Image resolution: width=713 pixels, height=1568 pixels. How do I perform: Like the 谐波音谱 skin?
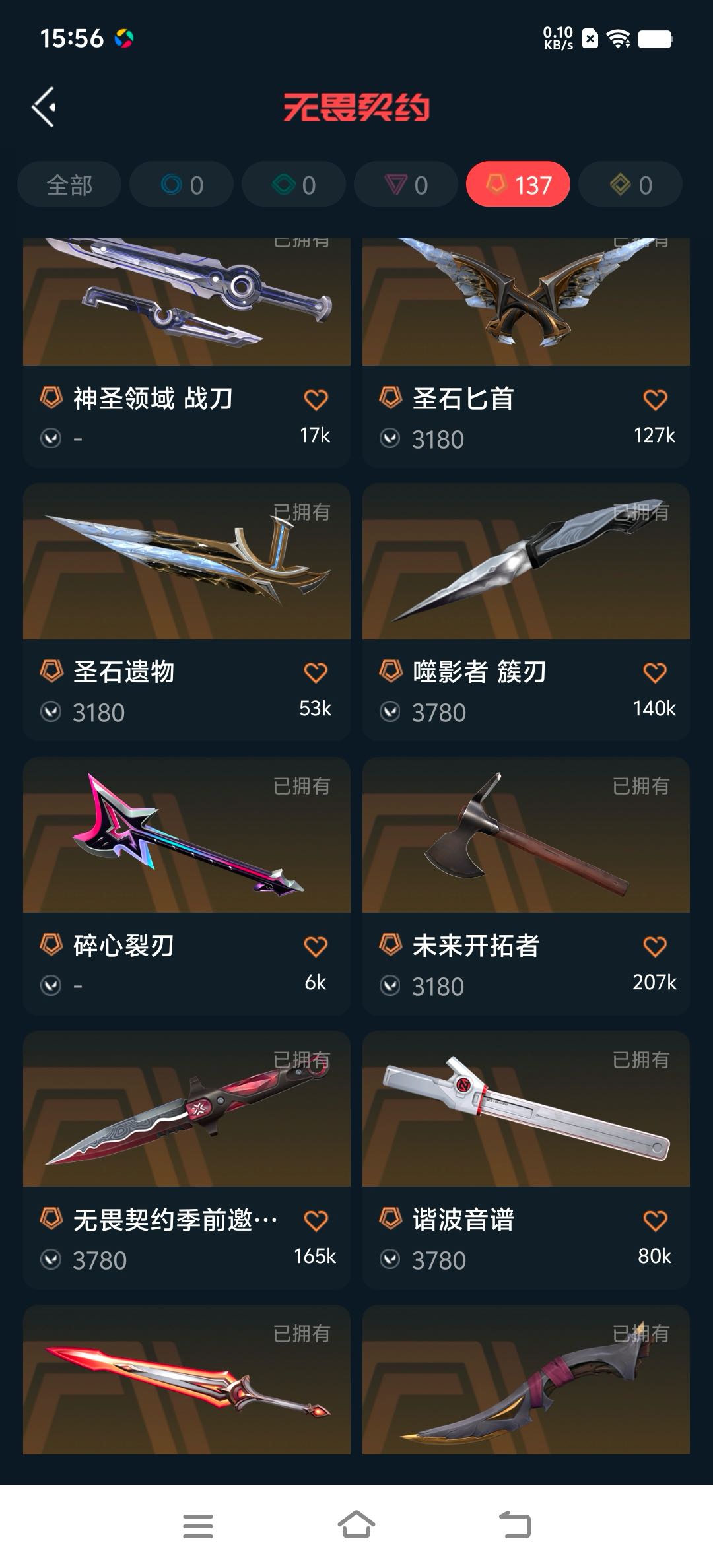tap(655, 1221)
